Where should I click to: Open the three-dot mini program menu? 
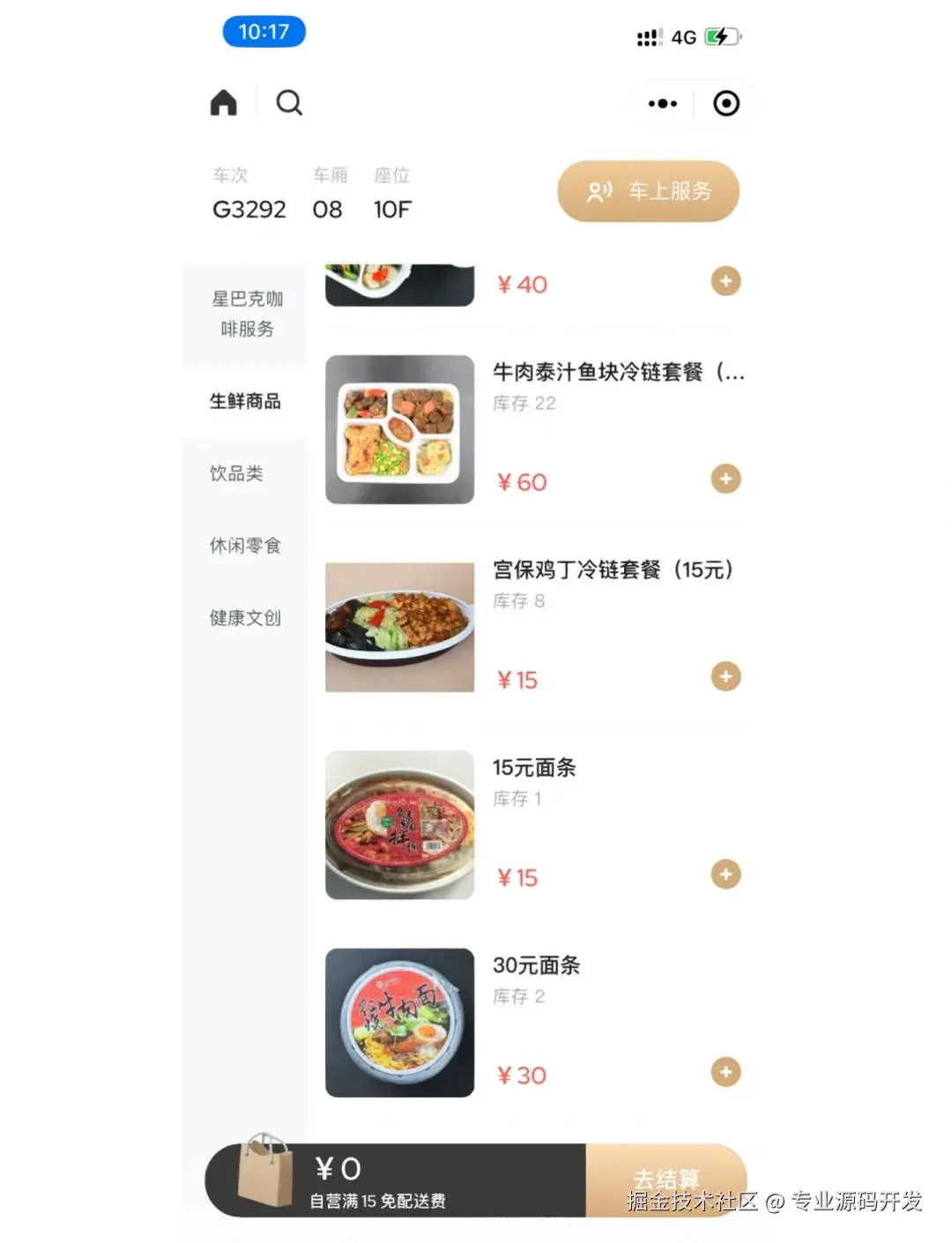pyautogui.click(x=662, y=103)
